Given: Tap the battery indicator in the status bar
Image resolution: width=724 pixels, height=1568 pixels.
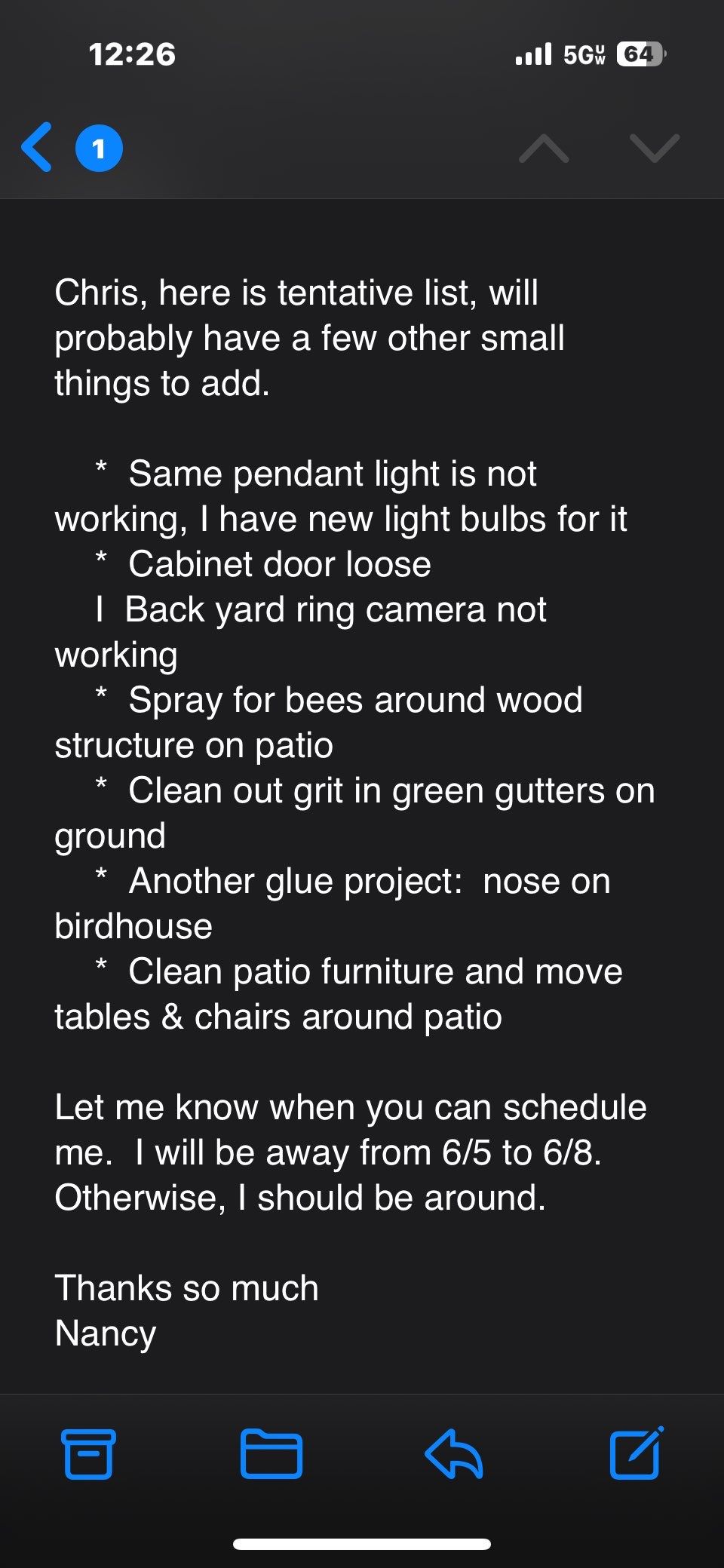Looking at the screenshot, I should click(638, 55).
